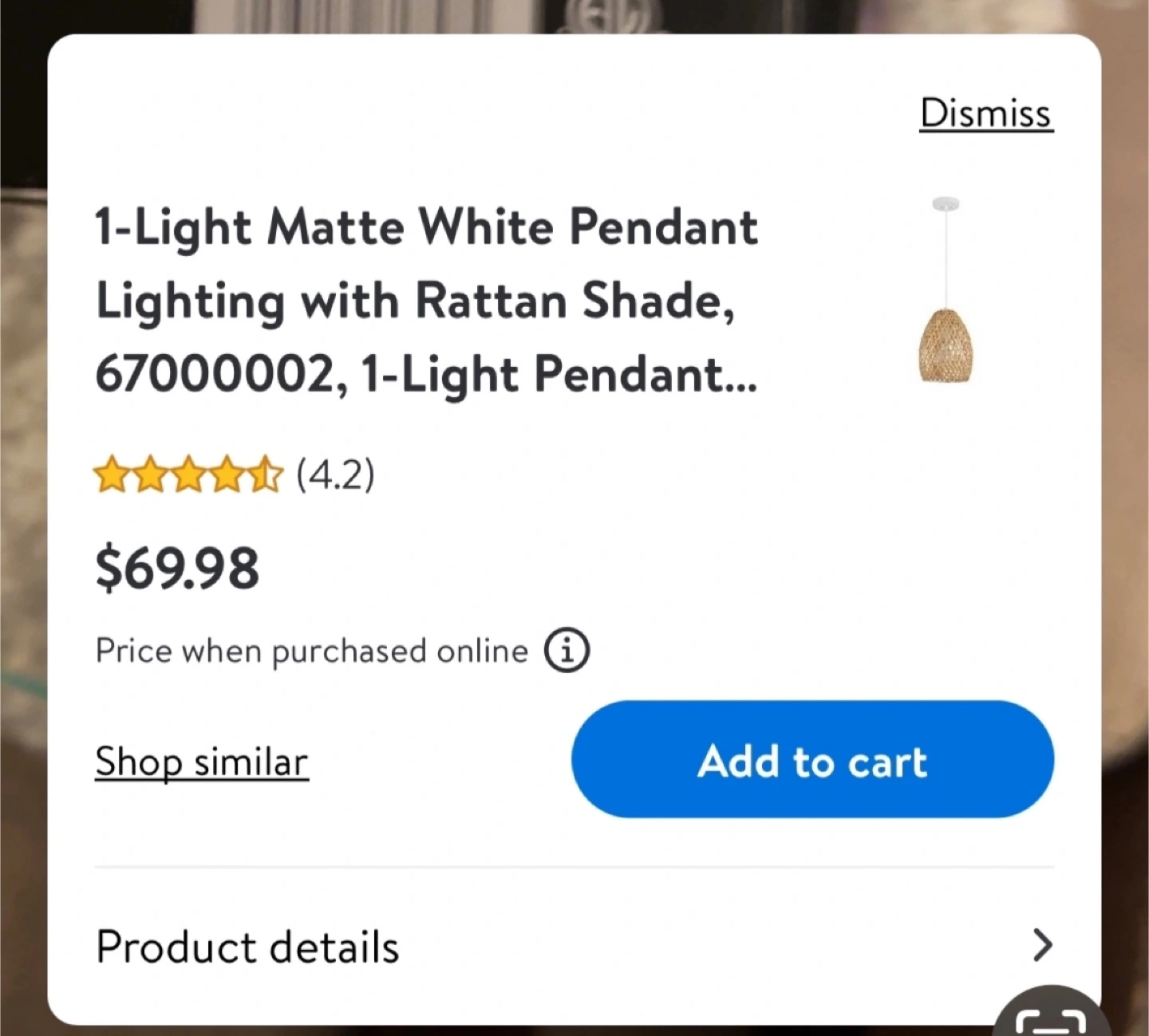Open the Shop similar link
1149x1036 pixels.
[201, 762]
